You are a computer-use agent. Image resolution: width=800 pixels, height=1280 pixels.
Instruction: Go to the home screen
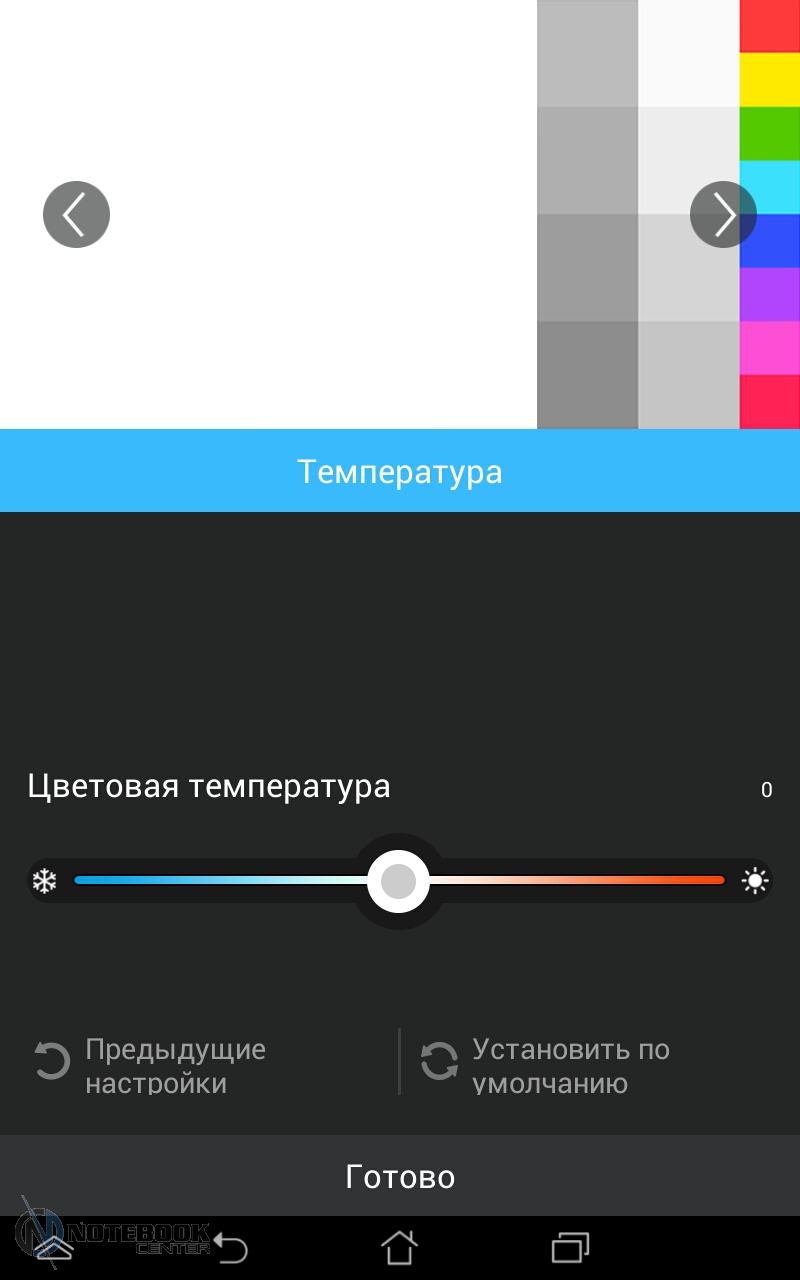tap(399, 1247)
